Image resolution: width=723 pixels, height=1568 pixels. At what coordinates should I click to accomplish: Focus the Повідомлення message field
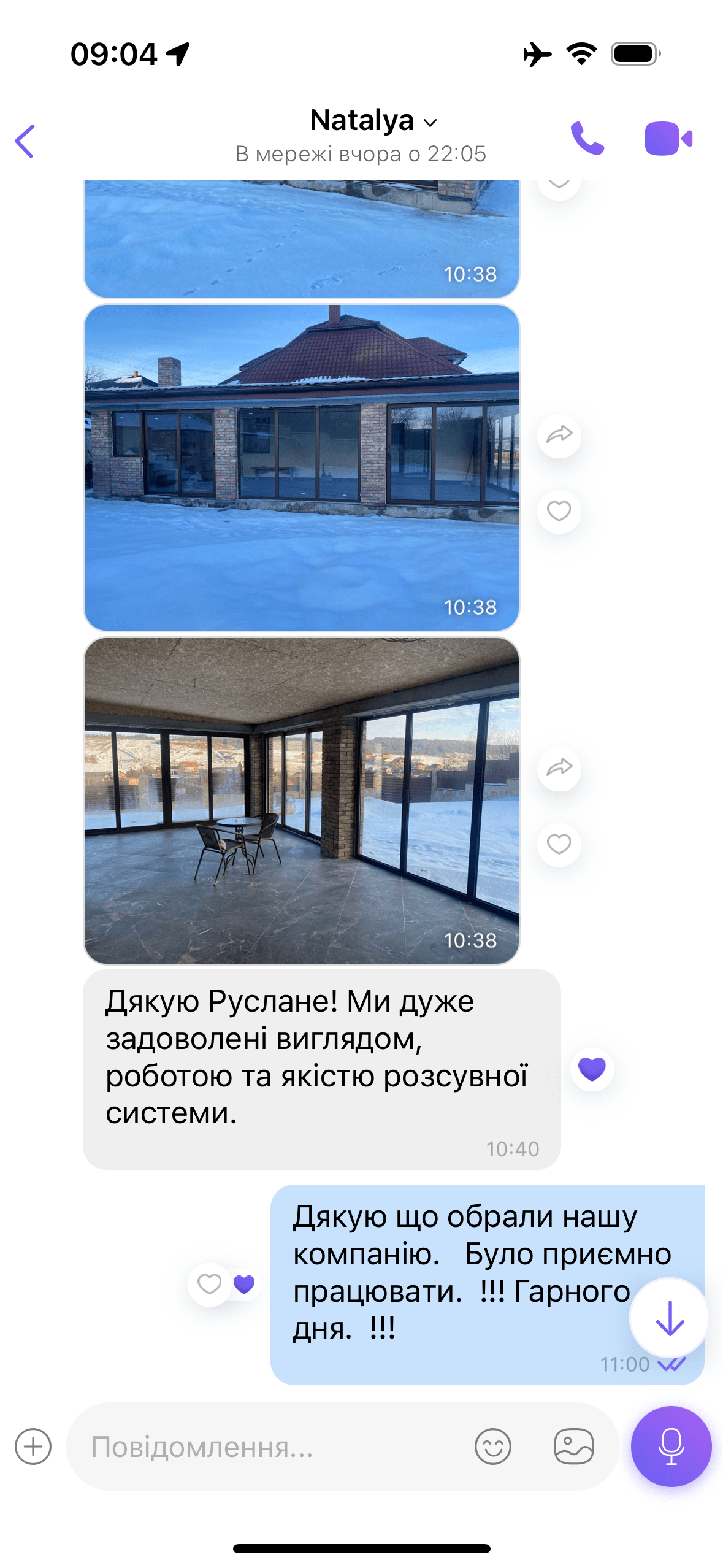click(x=270, y=1447)
